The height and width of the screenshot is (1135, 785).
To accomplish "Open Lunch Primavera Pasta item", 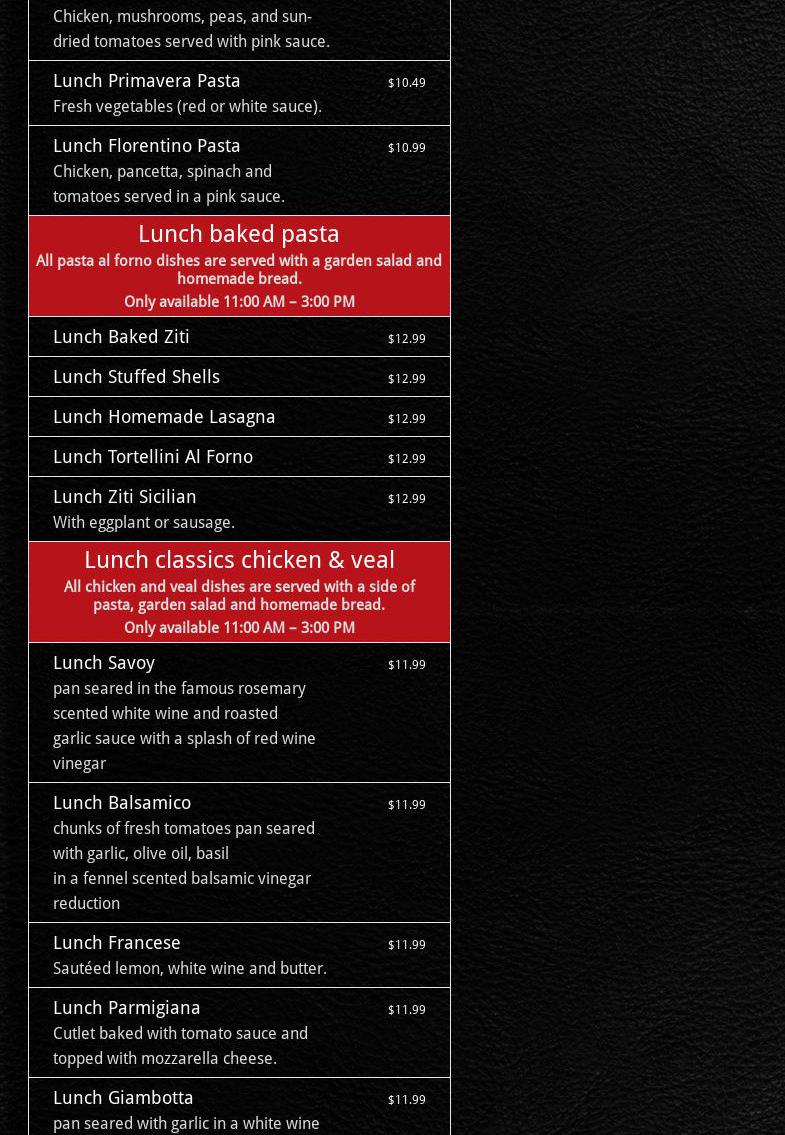I will pos(147,81).
